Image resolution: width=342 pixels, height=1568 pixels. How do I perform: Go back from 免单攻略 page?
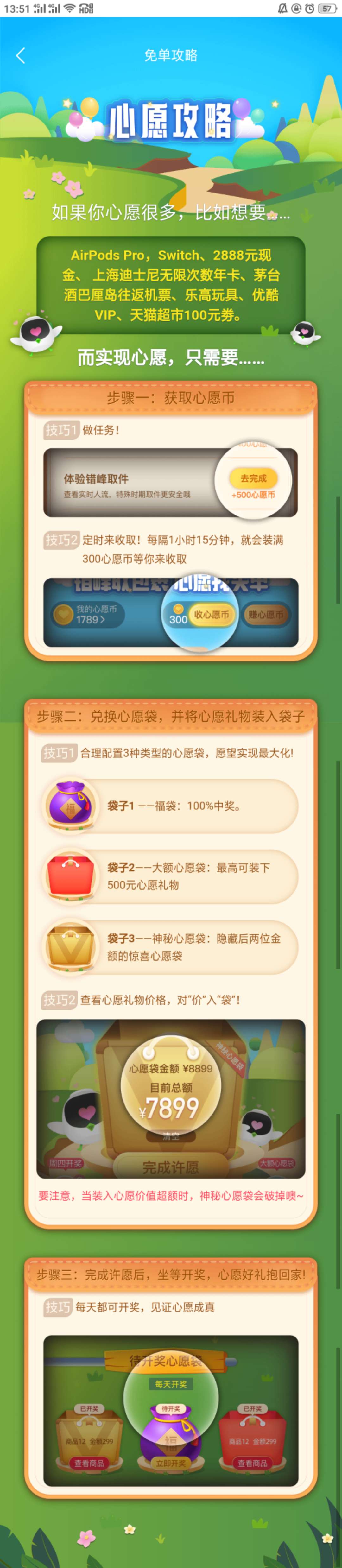point(21,55)
